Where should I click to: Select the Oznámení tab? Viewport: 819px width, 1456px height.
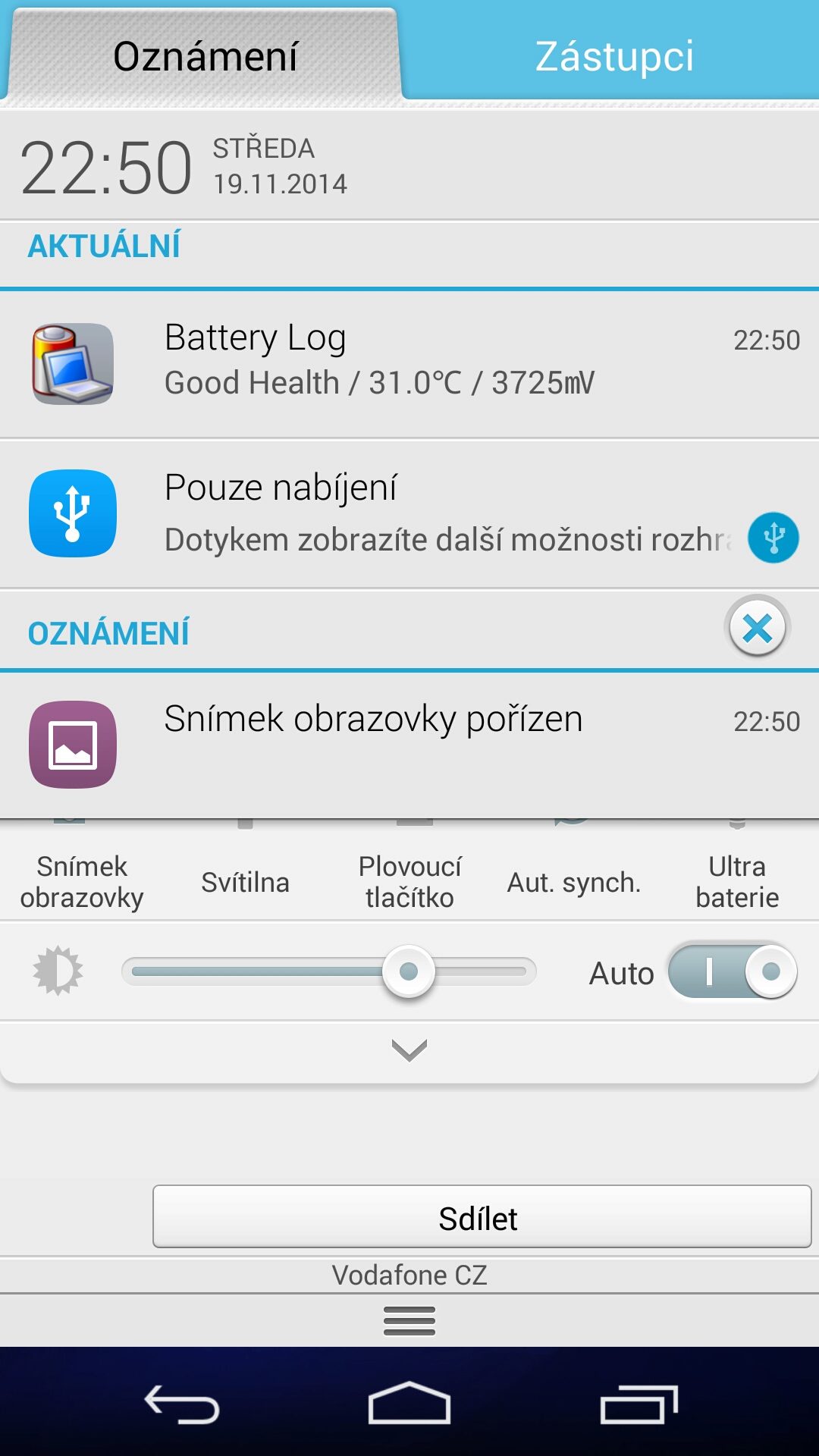[x=205, y=56]
